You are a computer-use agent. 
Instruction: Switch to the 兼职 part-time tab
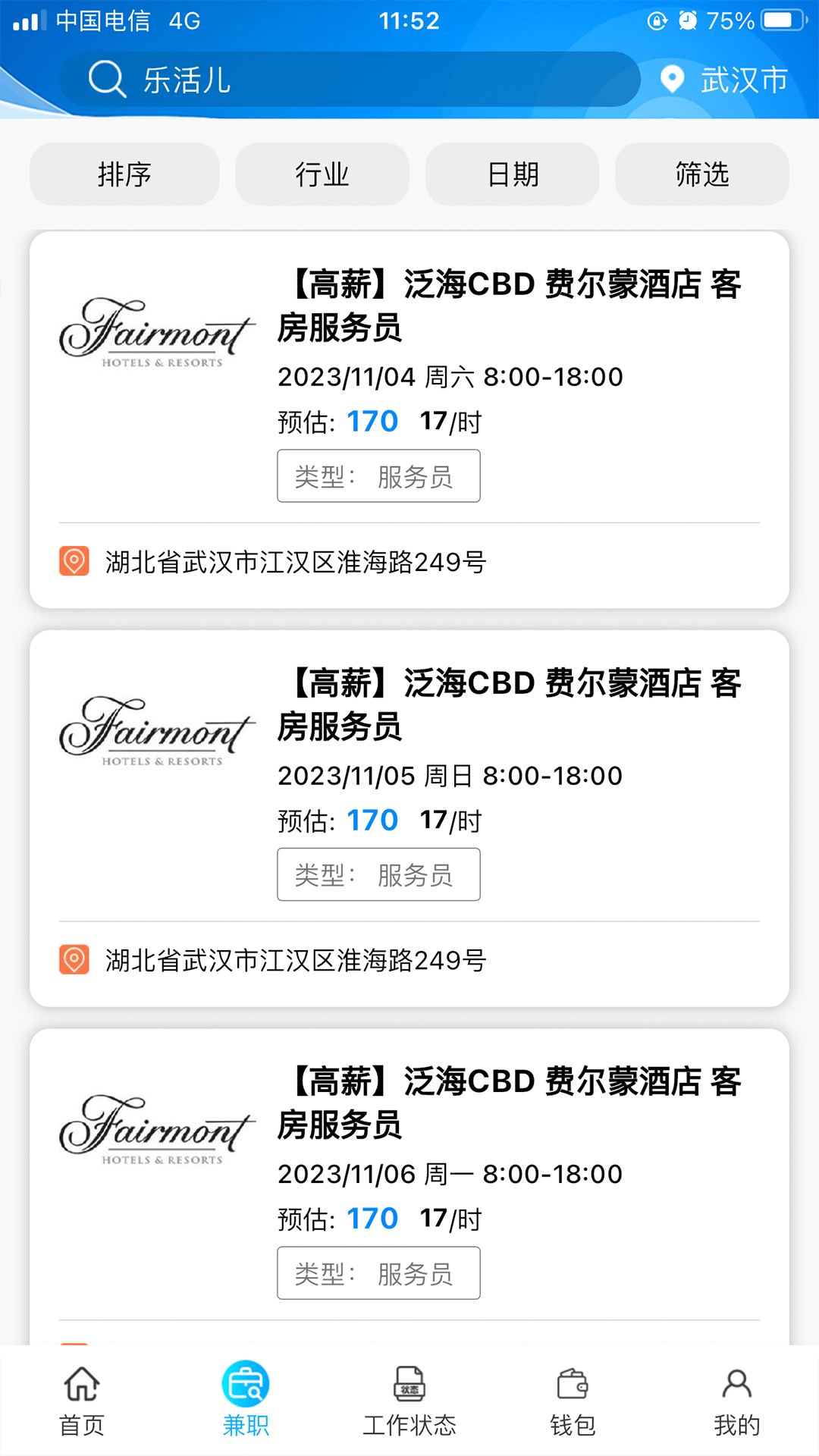pos(246,1401)
